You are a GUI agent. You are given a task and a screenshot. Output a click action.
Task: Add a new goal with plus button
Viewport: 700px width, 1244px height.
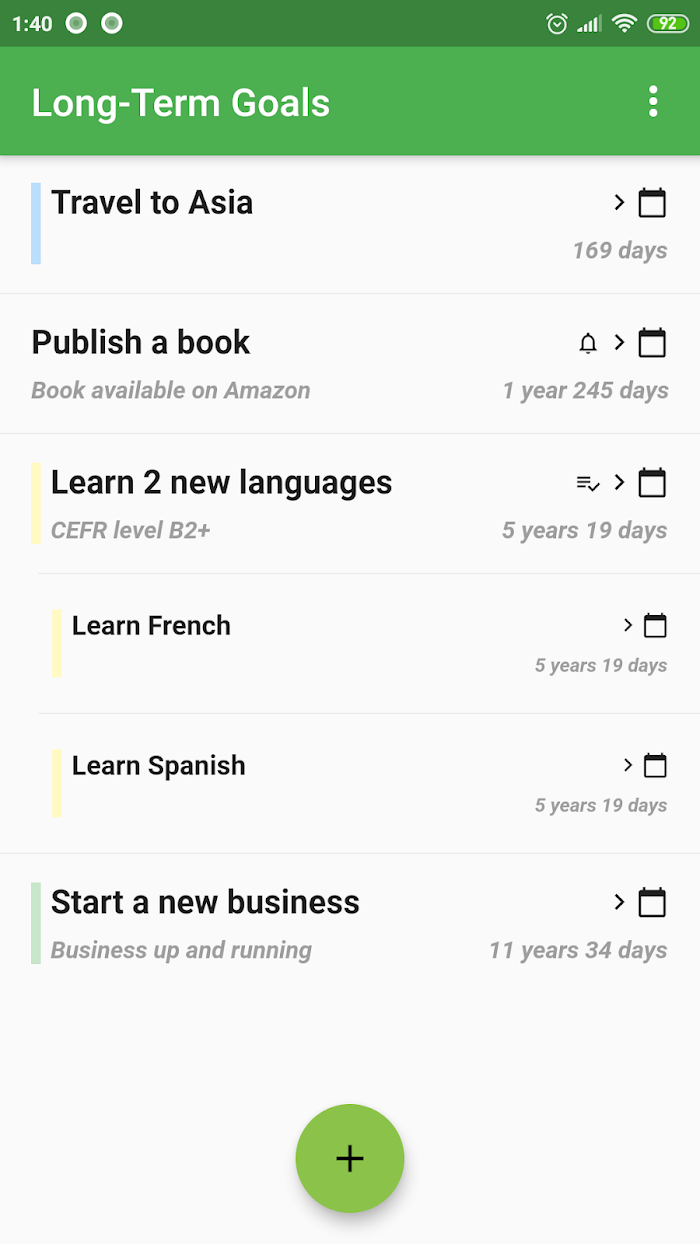(x=350, y=1158)
